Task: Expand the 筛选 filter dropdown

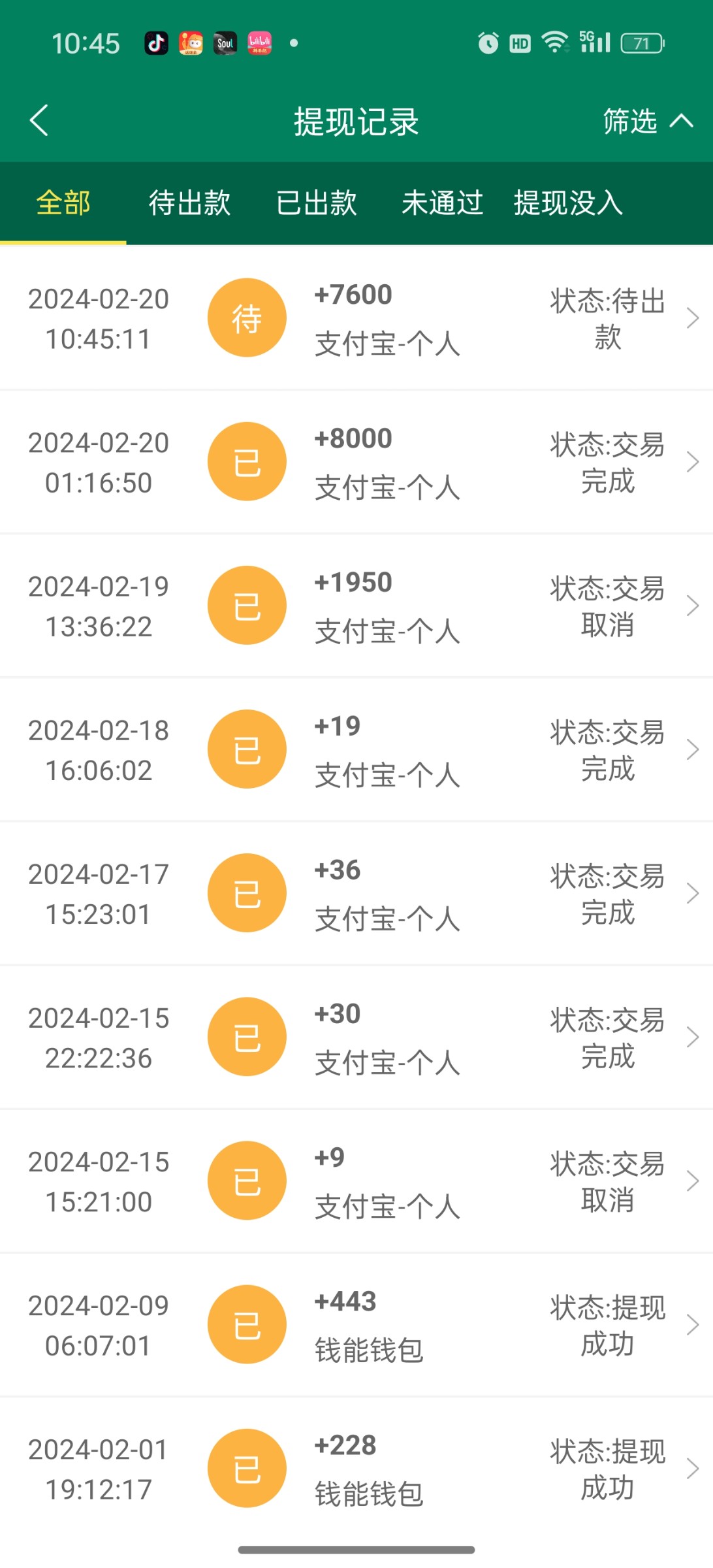Action: [x=646, y=122]
